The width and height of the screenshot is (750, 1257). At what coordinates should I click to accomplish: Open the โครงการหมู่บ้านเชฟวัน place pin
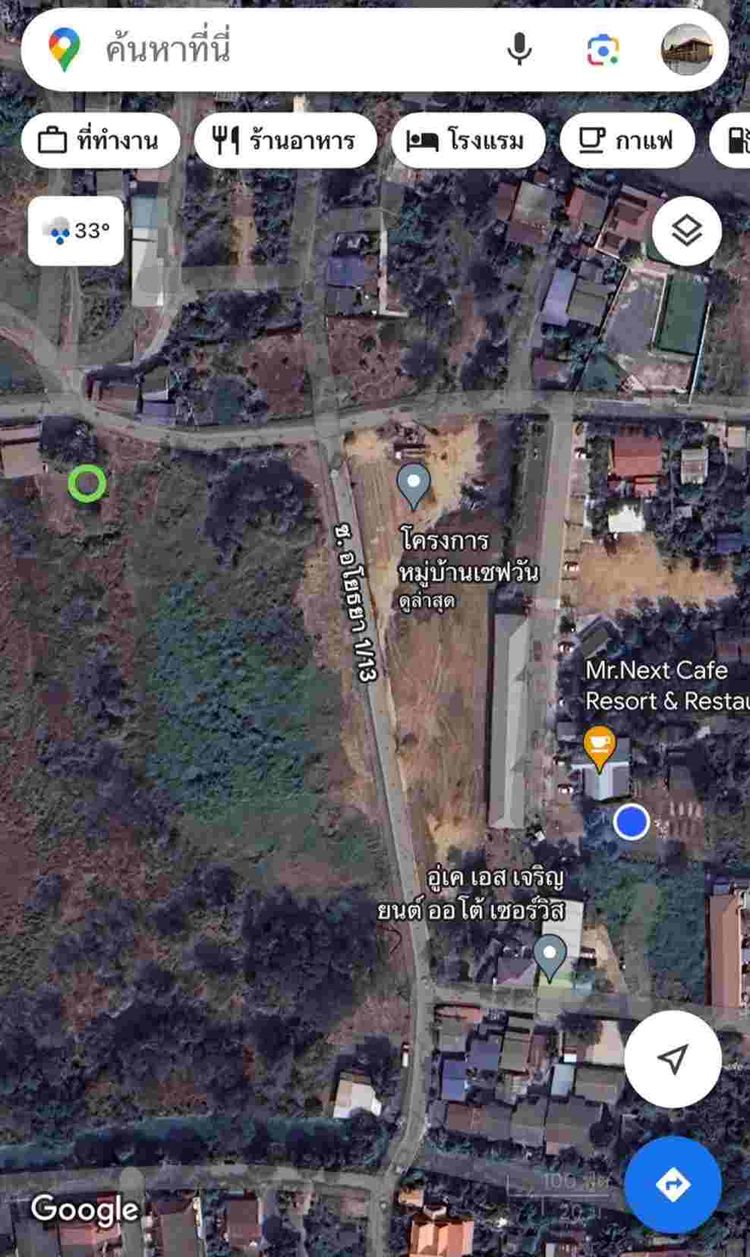coord(413,486)
